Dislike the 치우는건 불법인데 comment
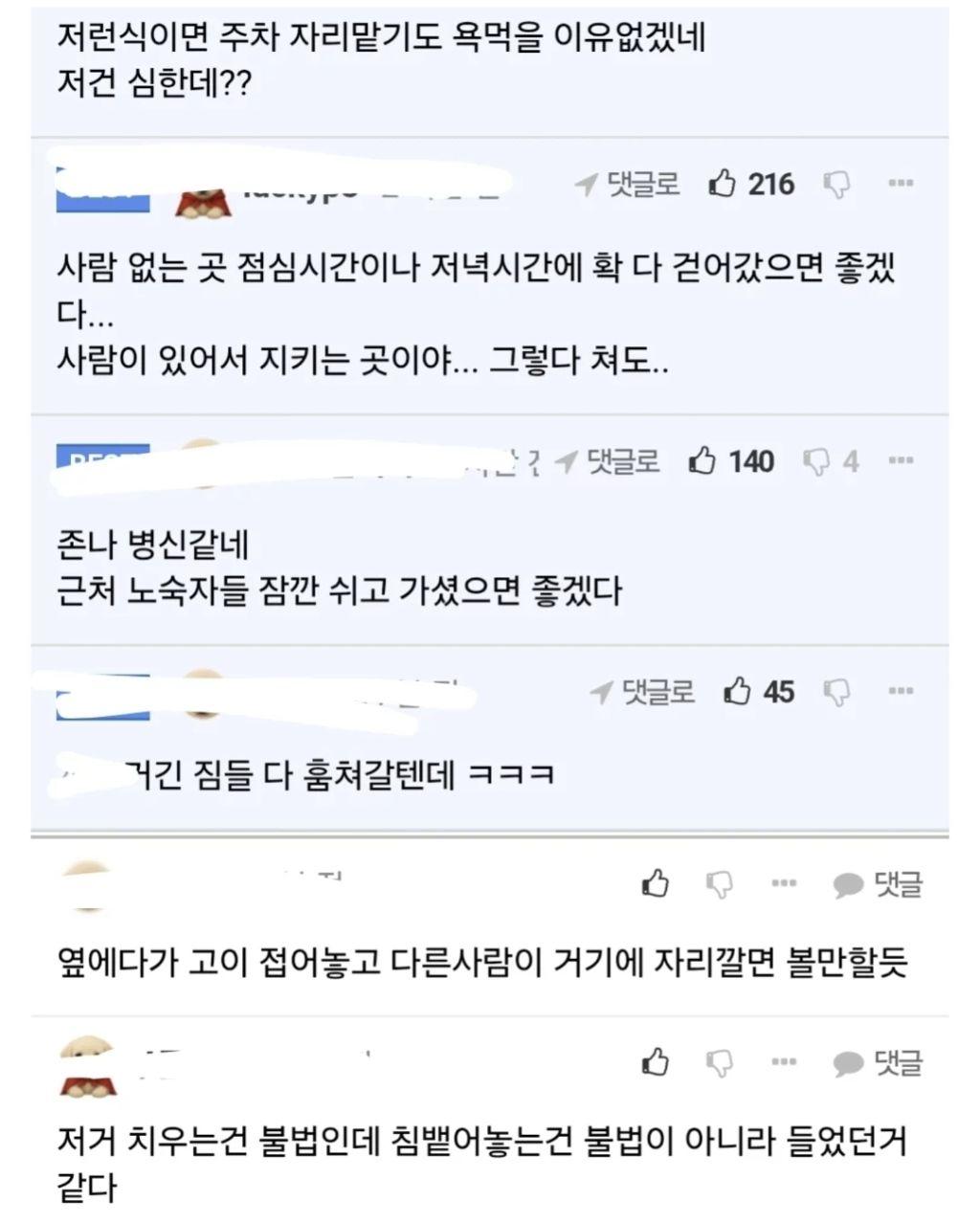Image resolution: width=980 pixels, height=1223 pixels. point(720,1062)
